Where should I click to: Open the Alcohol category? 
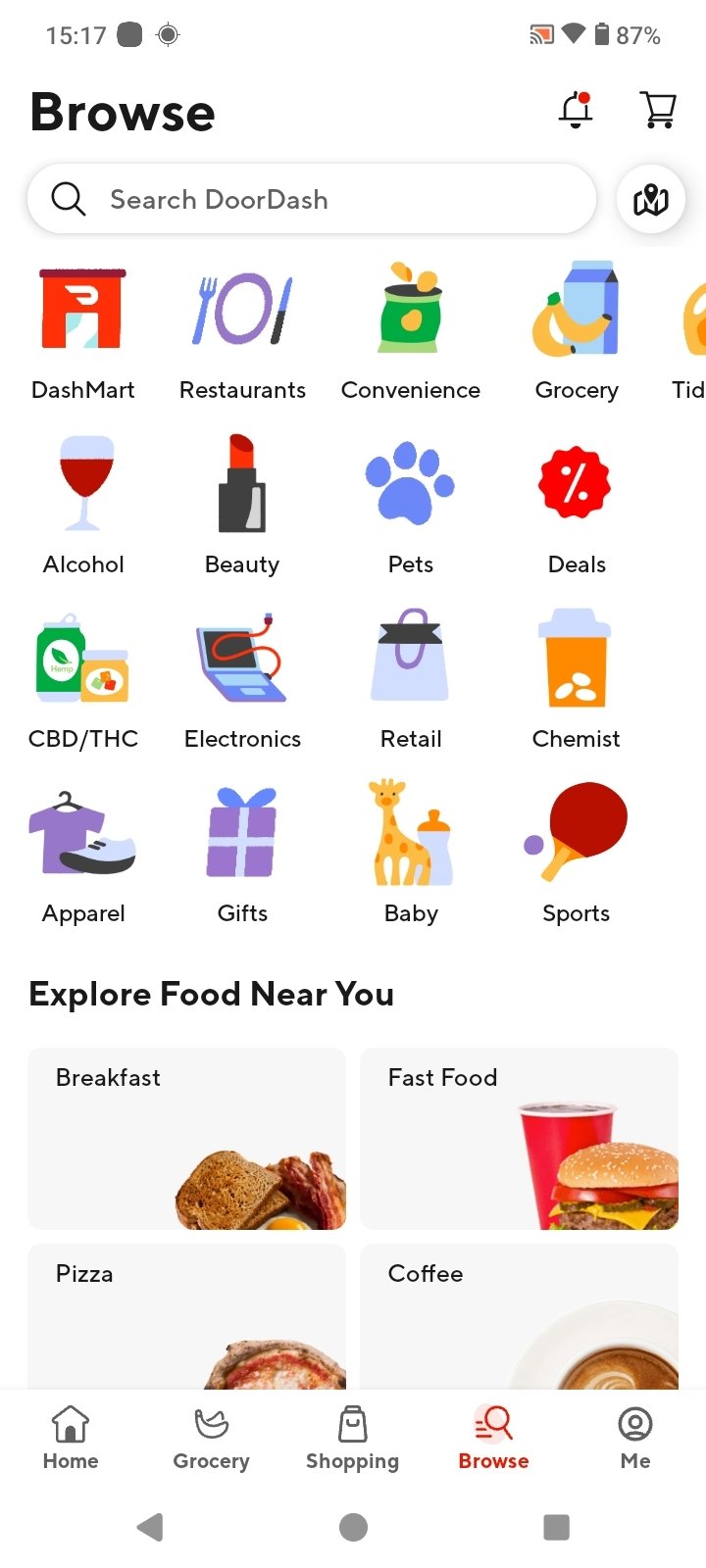click(x=83, y=506)
